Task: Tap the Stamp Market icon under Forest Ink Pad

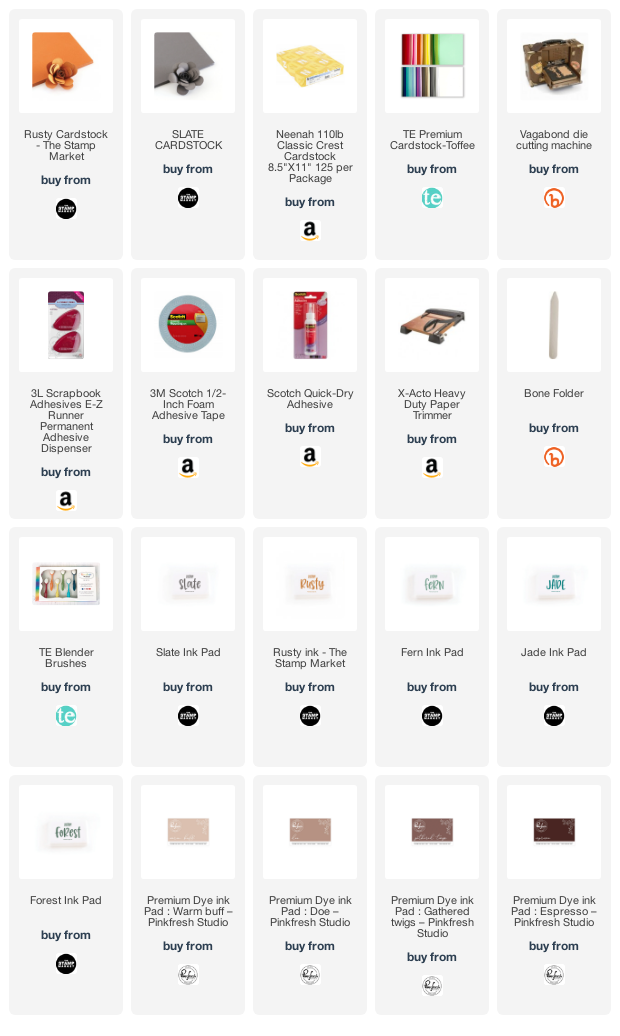Action: 66,964
